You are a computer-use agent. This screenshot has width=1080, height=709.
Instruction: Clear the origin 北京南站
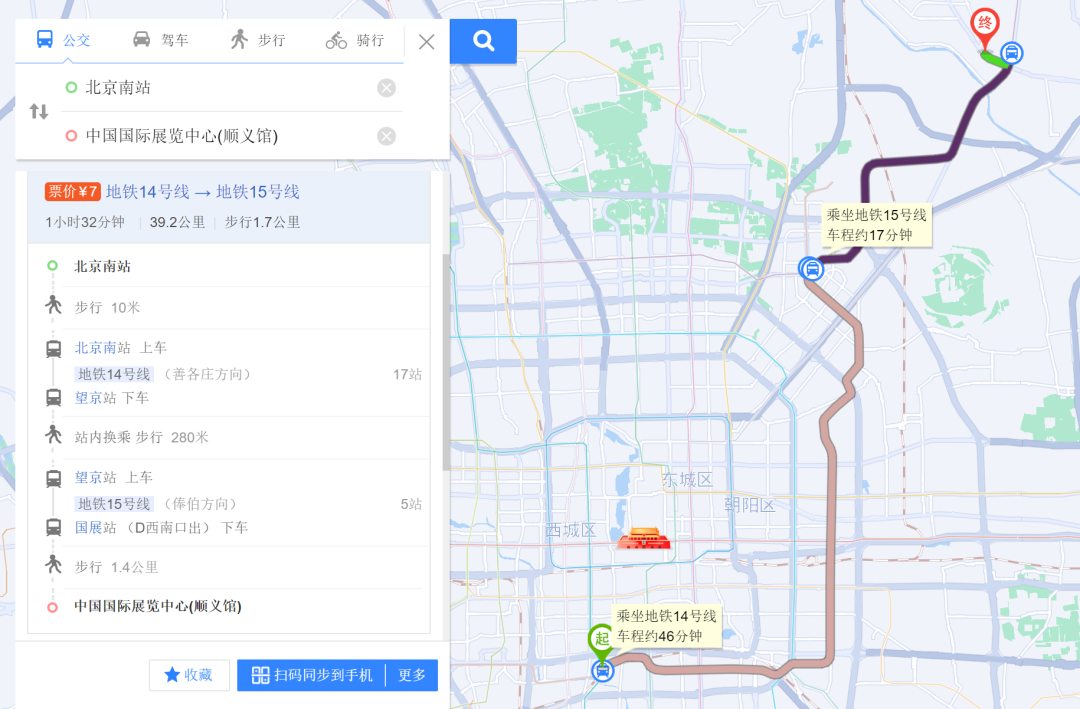(386, 88)
